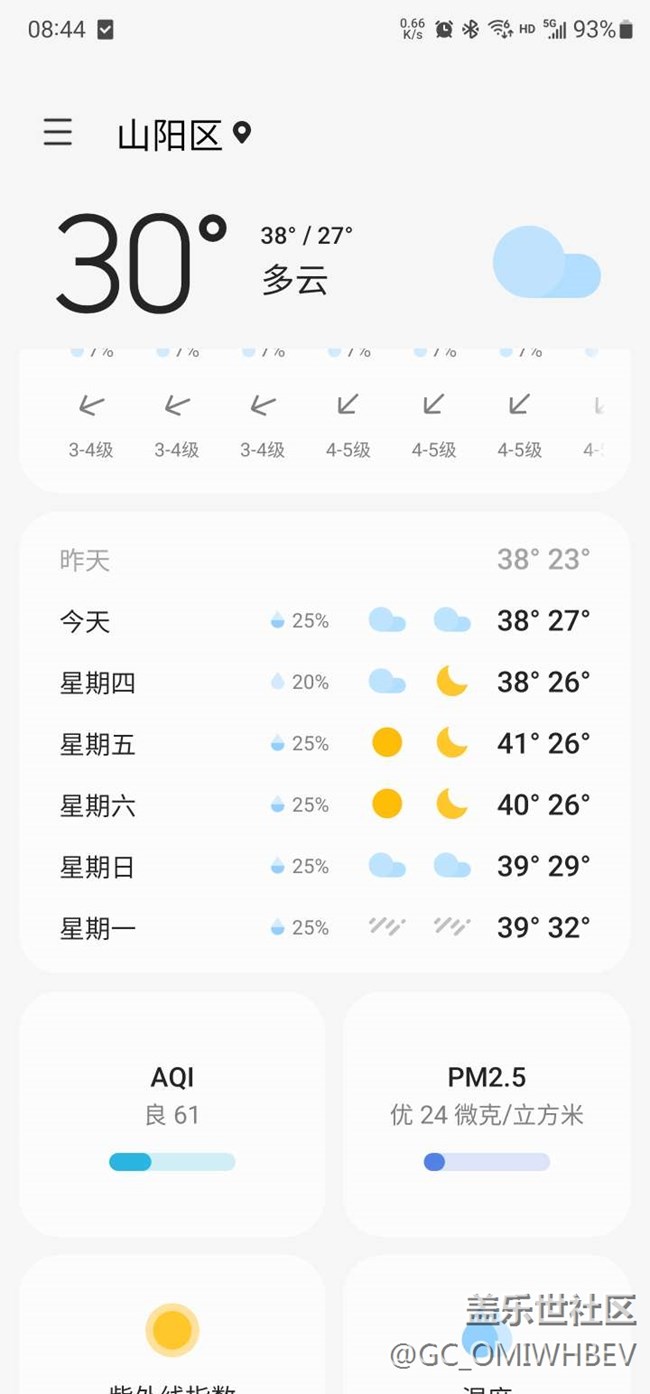The width and height of the screenshot is (650, 1394).
Task: Open the PM2.5 details card
Action: tap(487, 1113)
